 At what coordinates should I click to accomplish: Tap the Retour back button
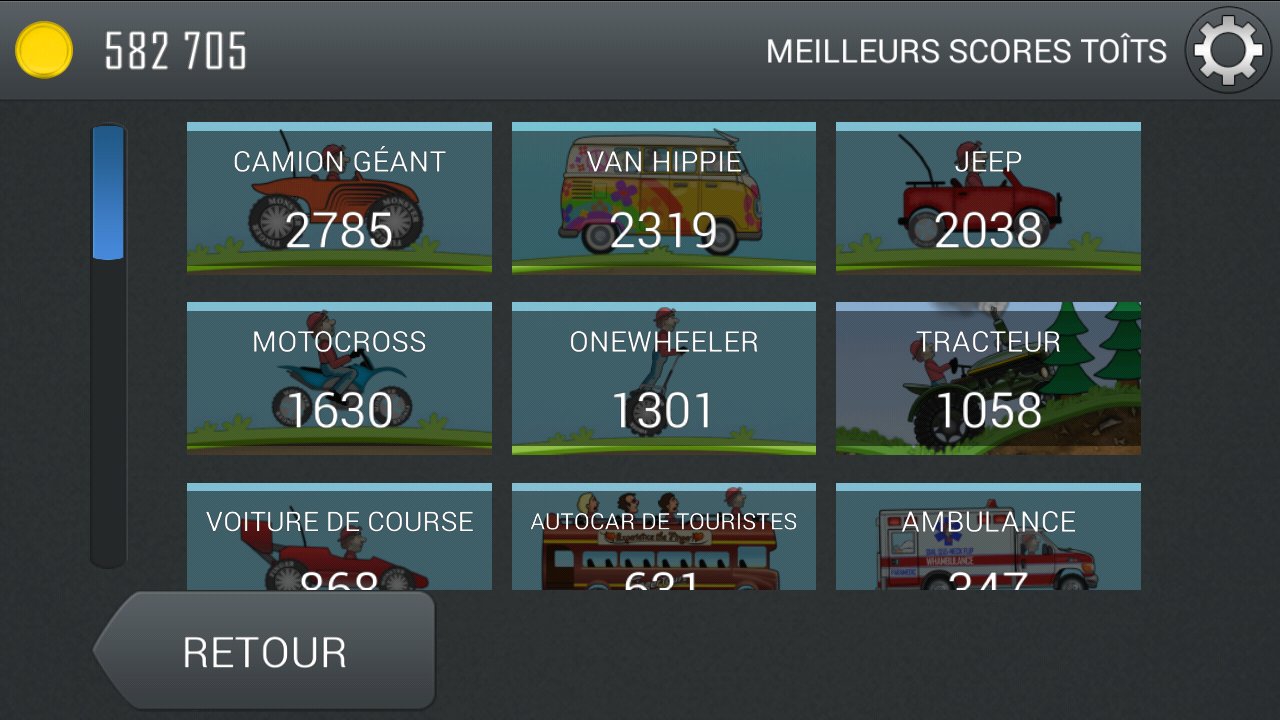pos(266,651)
